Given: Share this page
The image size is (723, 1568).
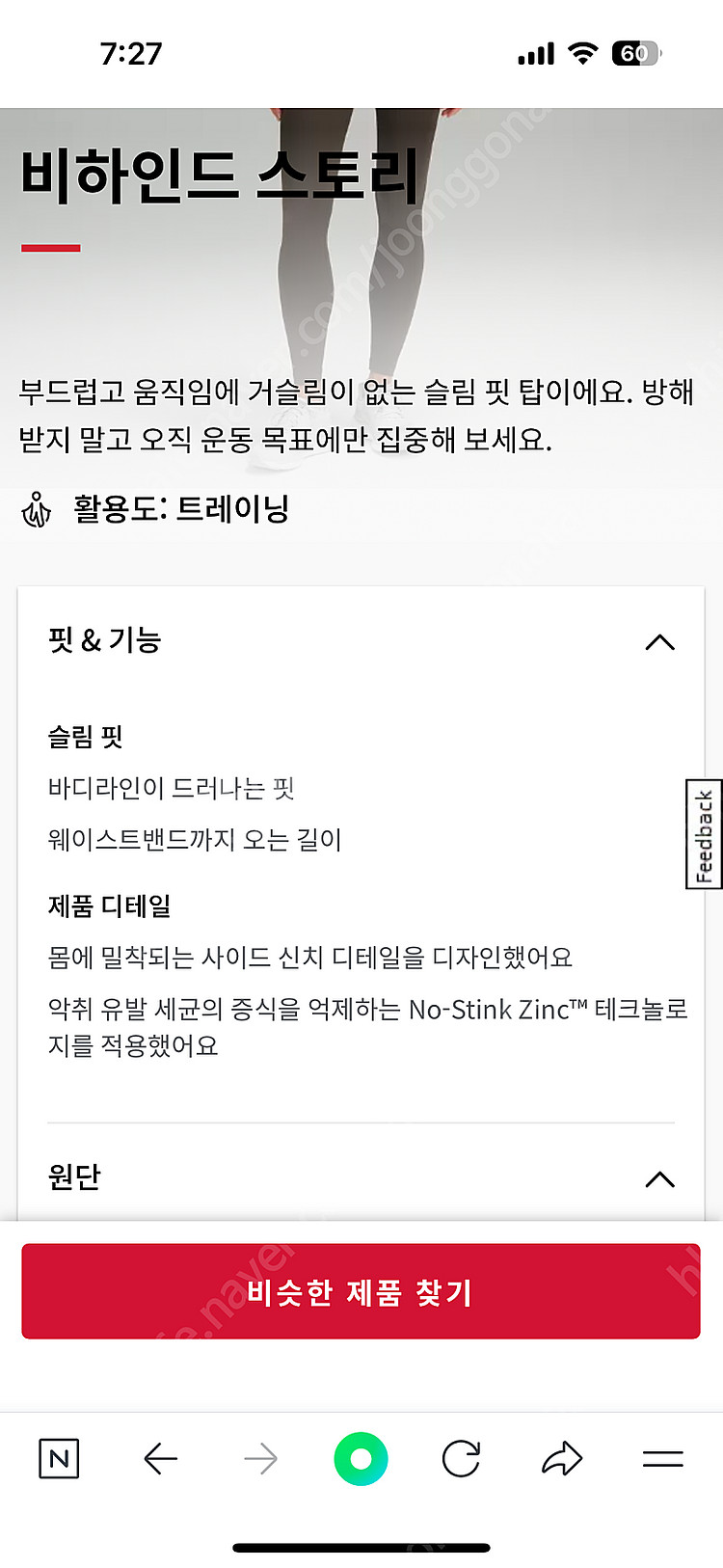Looking at the screenshot, I should point(562,1459).
